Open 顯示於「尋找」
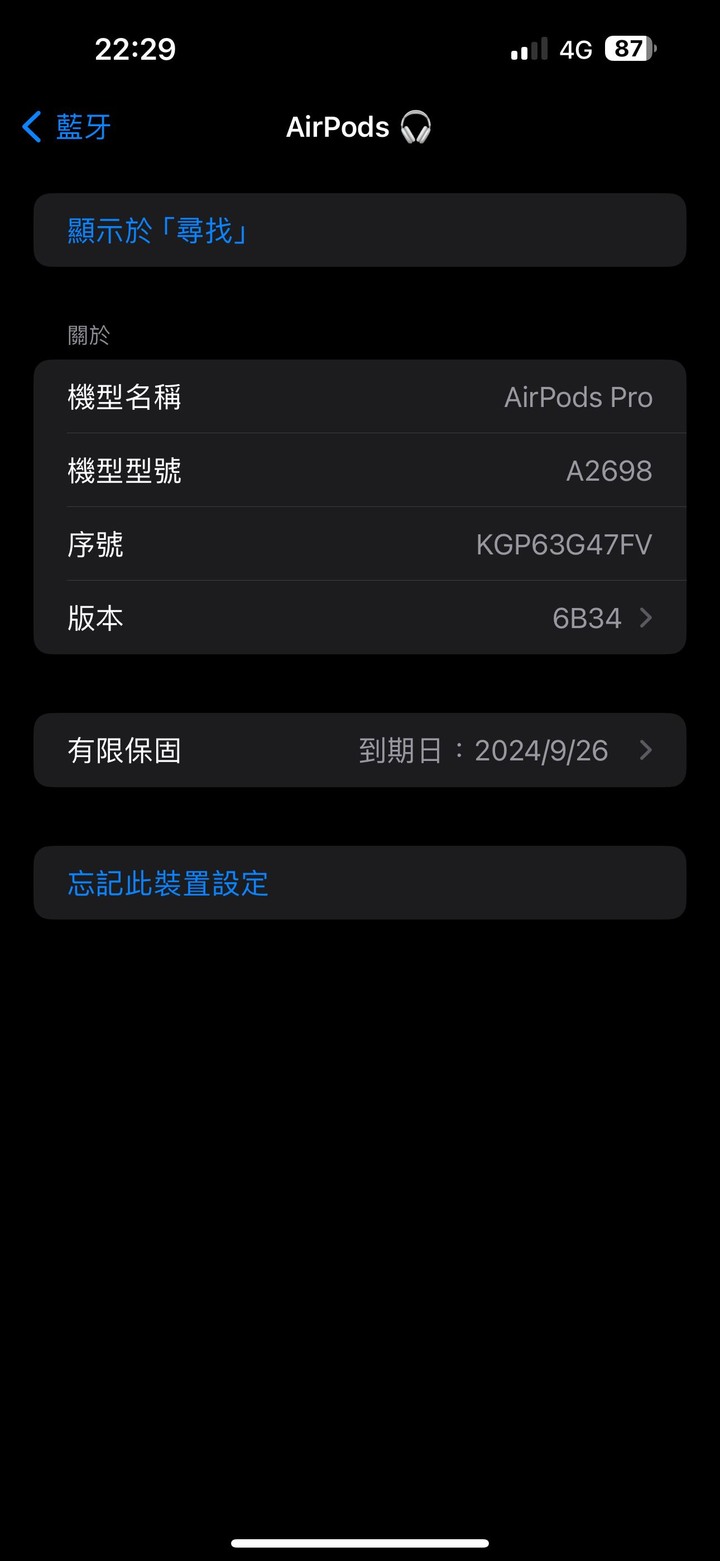 pos(360,230)
